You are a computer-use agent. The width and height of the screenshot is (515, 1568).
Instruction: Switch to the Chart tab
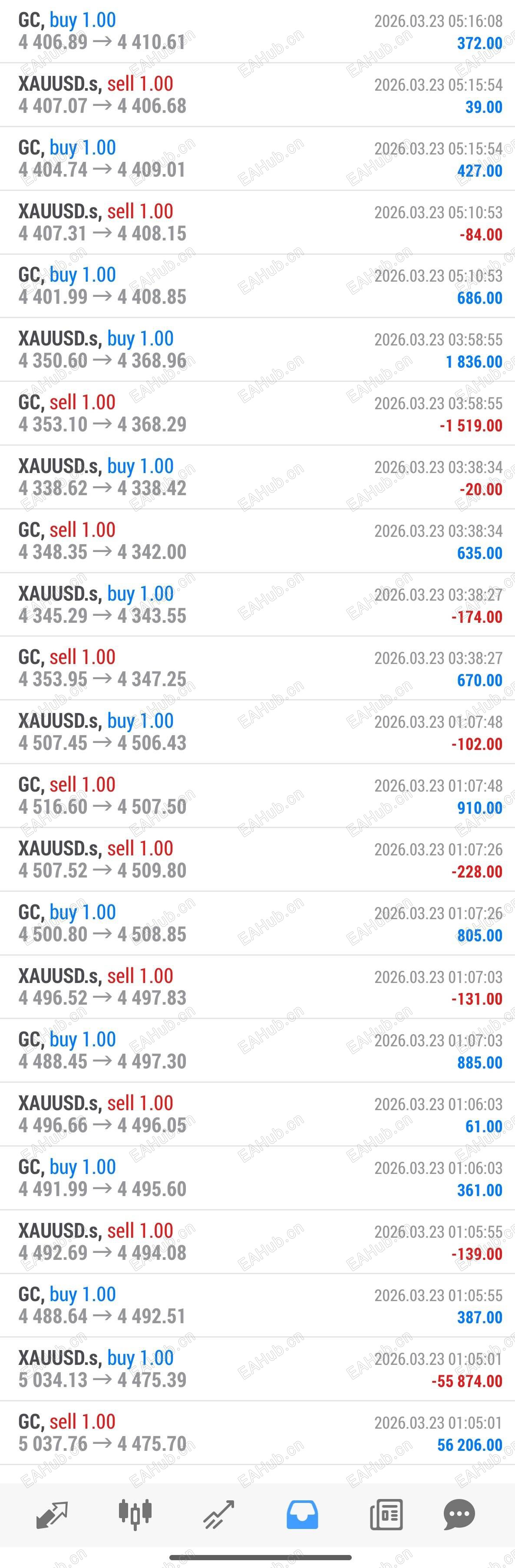[135, 1515]
